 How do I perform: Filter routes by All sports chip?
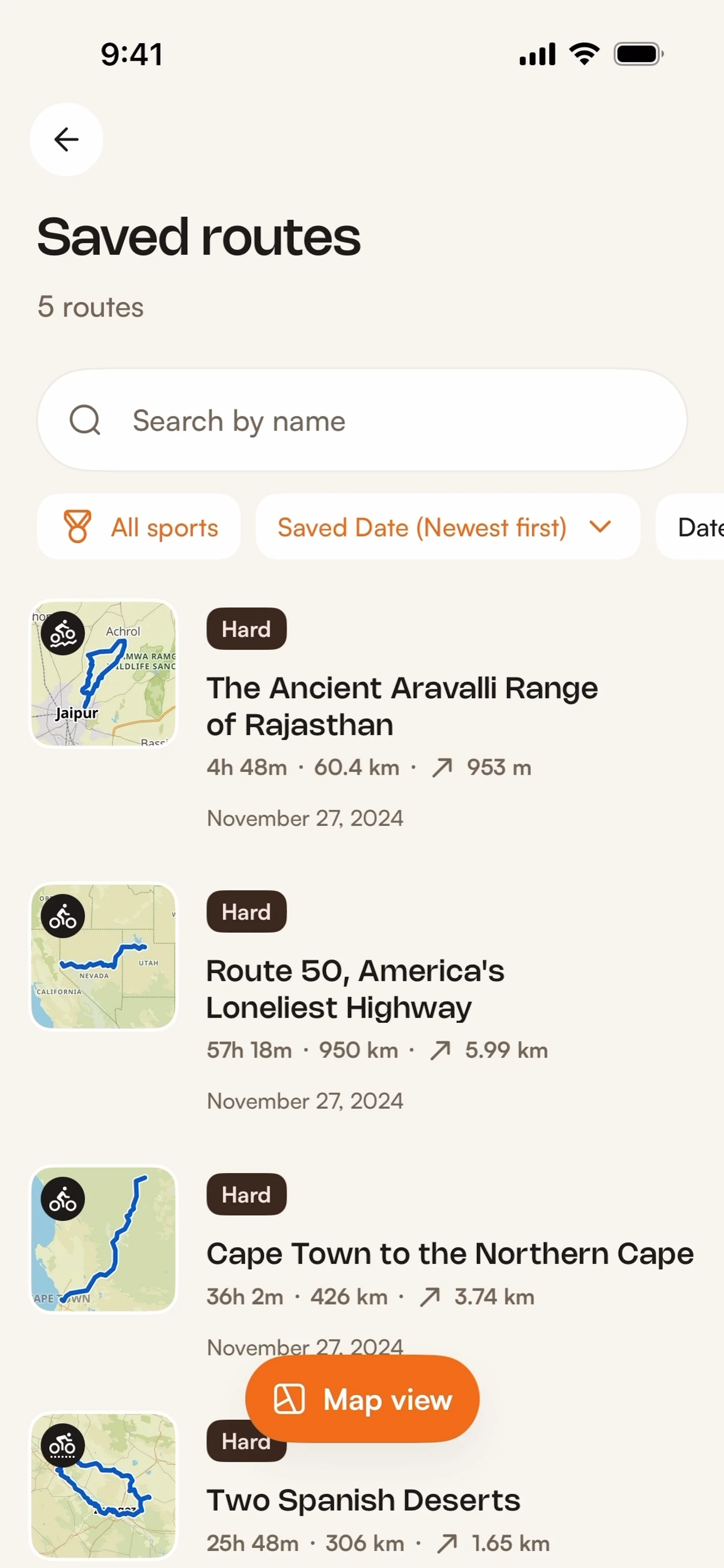pyautogui.click(x=139, y=527)
